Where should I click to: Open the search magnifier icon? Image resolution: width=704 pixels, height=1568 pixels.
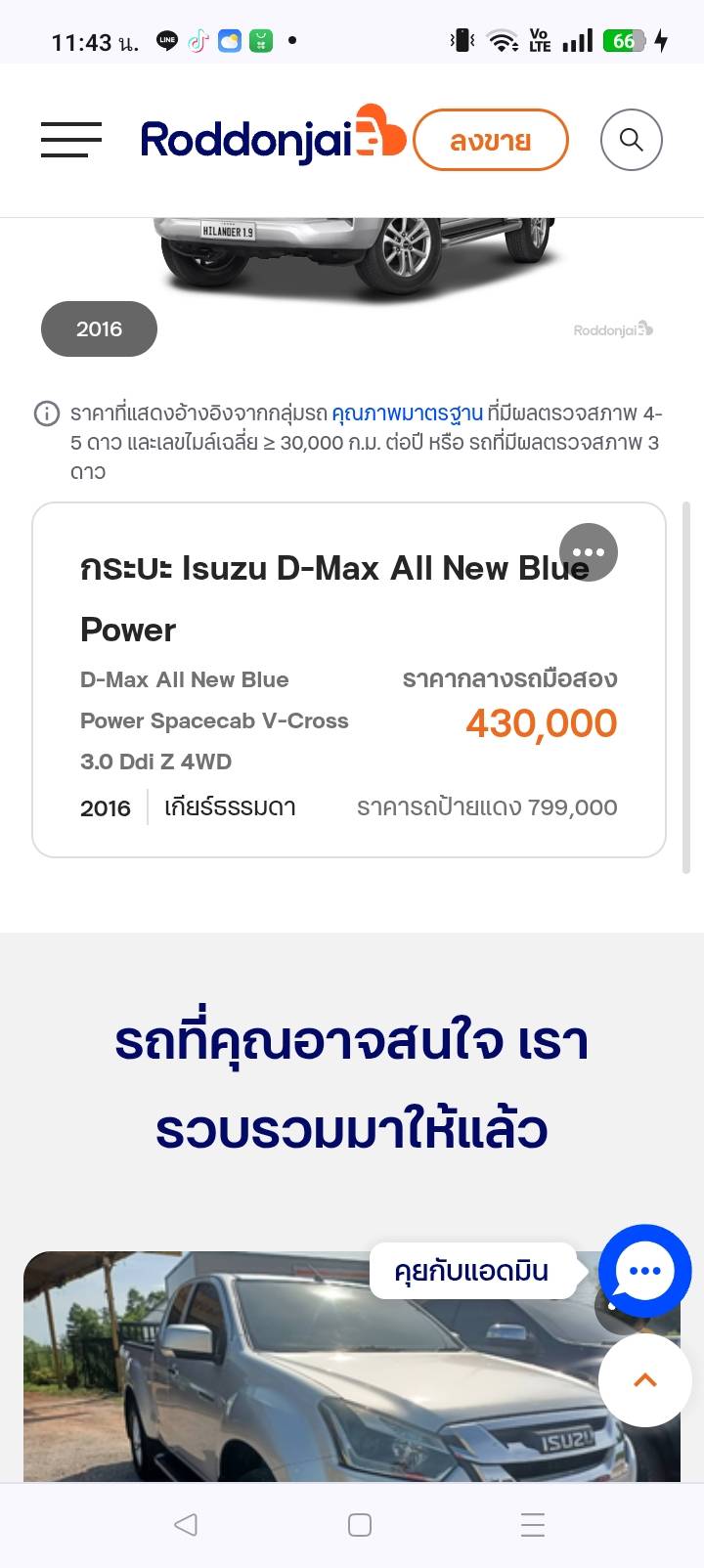pyautogui.click(x=631, y=140)
